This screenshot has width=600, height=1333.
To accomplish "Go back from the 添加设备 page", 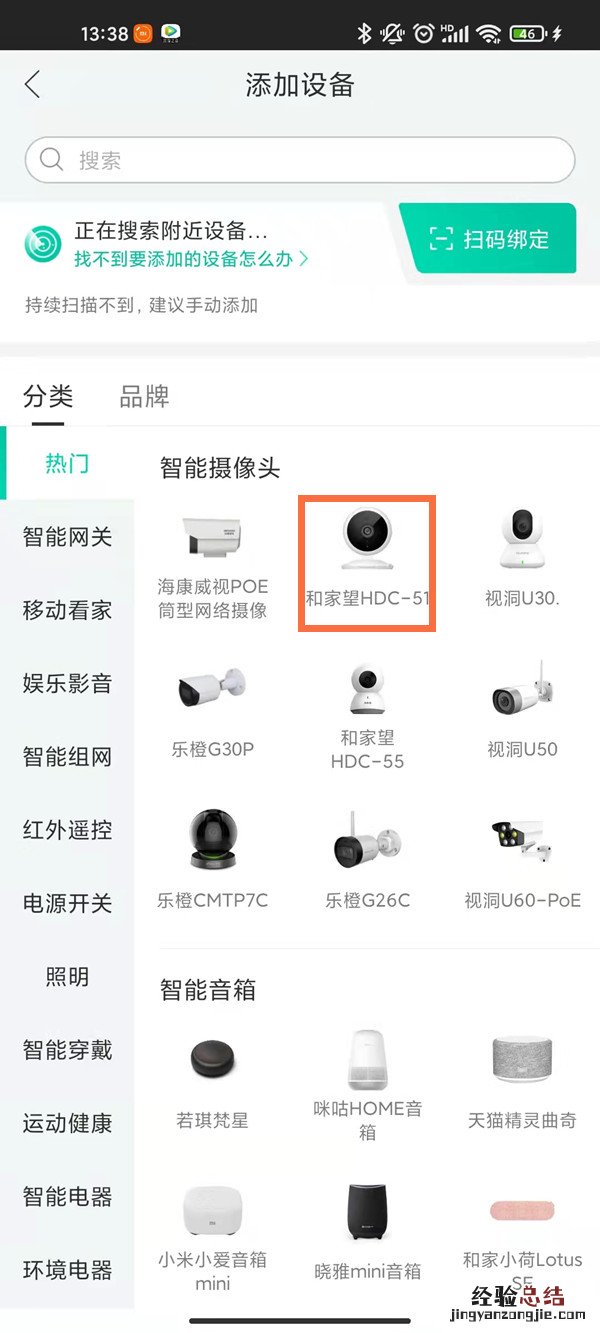I will [33, 85].
